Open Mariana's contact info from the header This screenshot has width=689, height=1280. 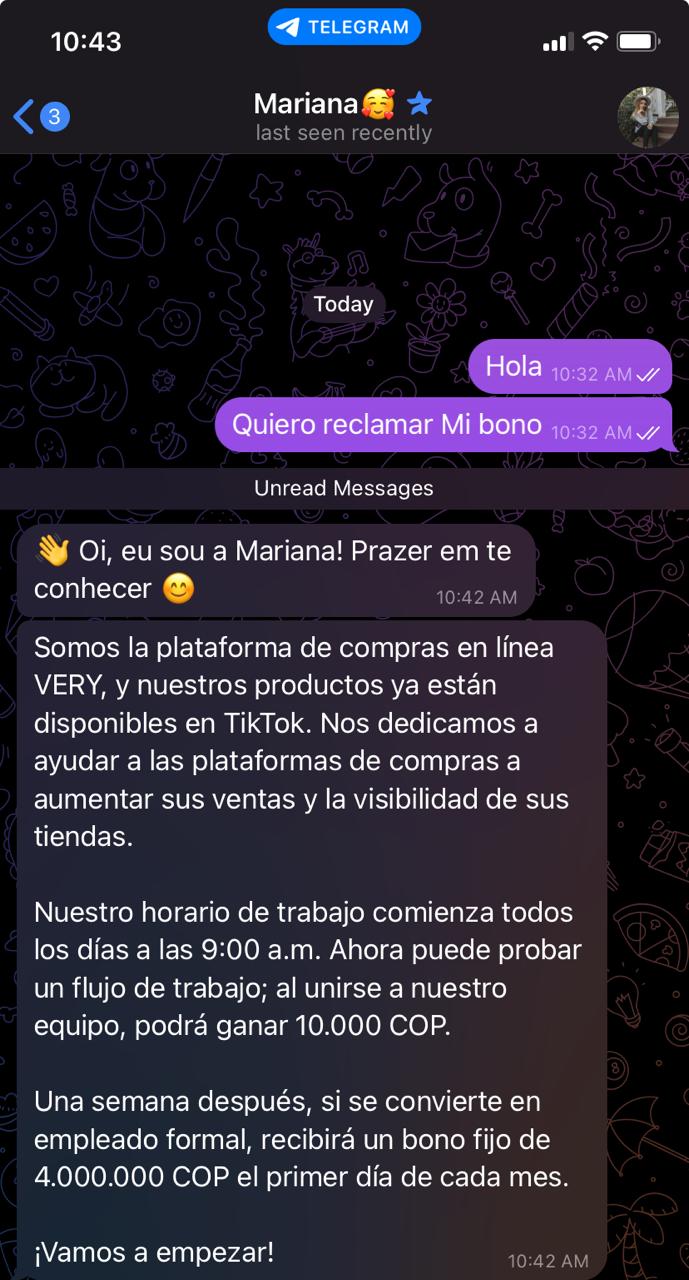point(342,116)
